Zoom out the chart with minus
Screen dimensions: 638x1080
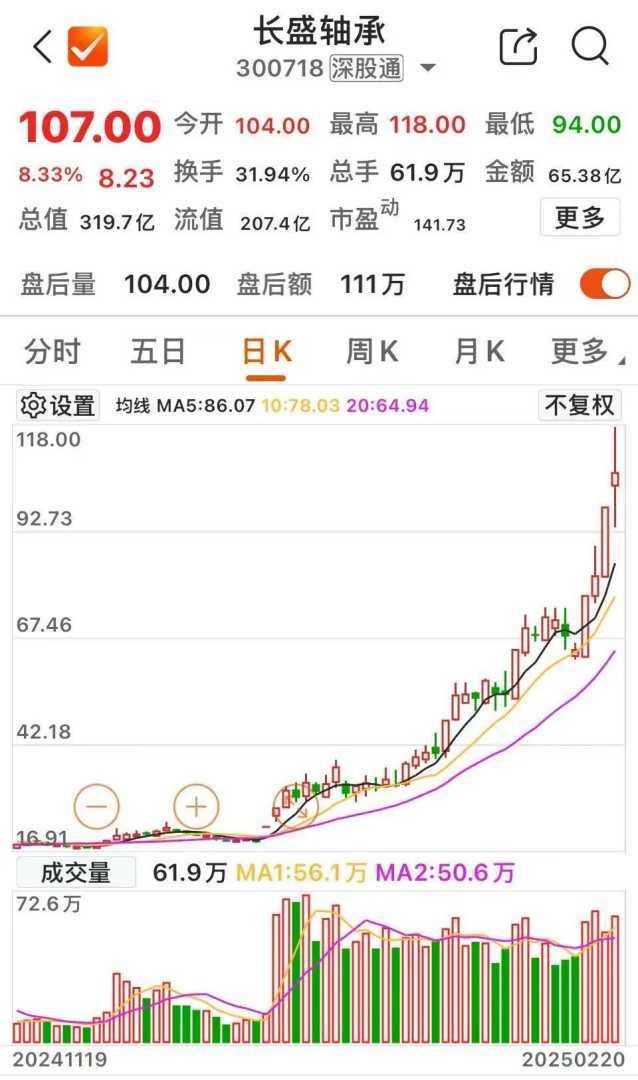tap(97, 806)
